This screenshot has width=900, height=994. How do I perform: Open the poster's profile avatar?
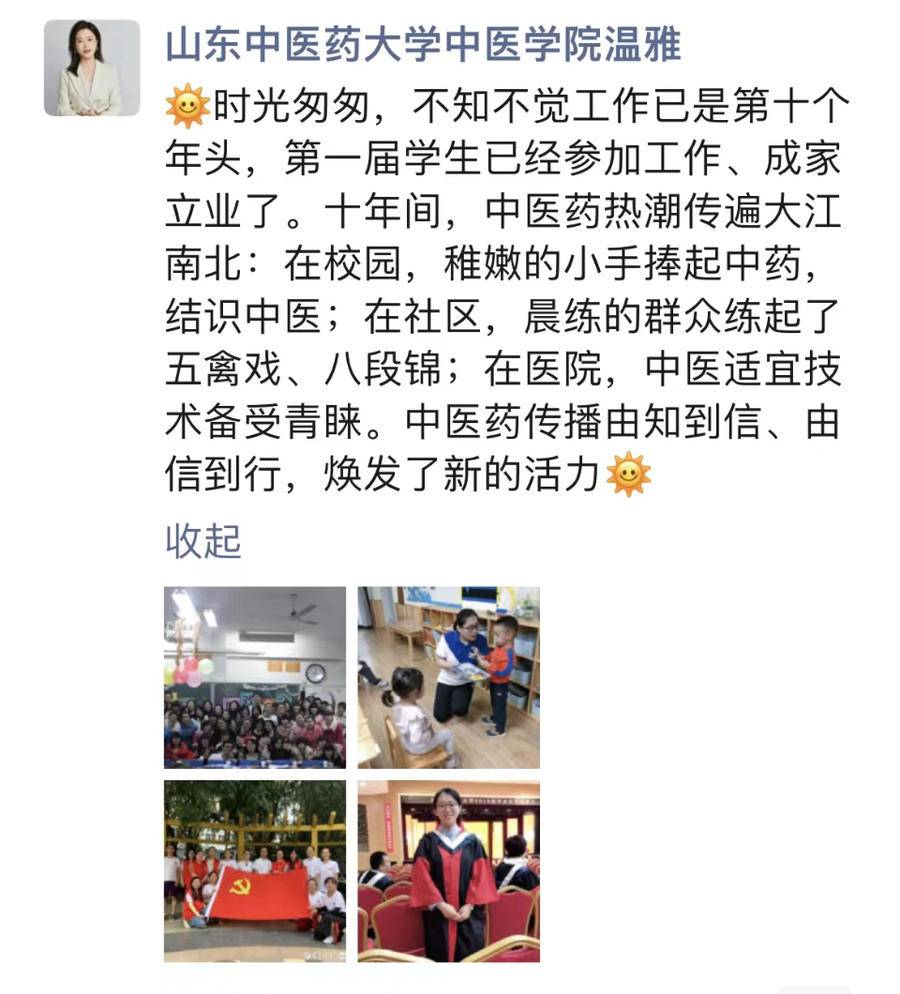pyautogui.click(x=92, y=67)
